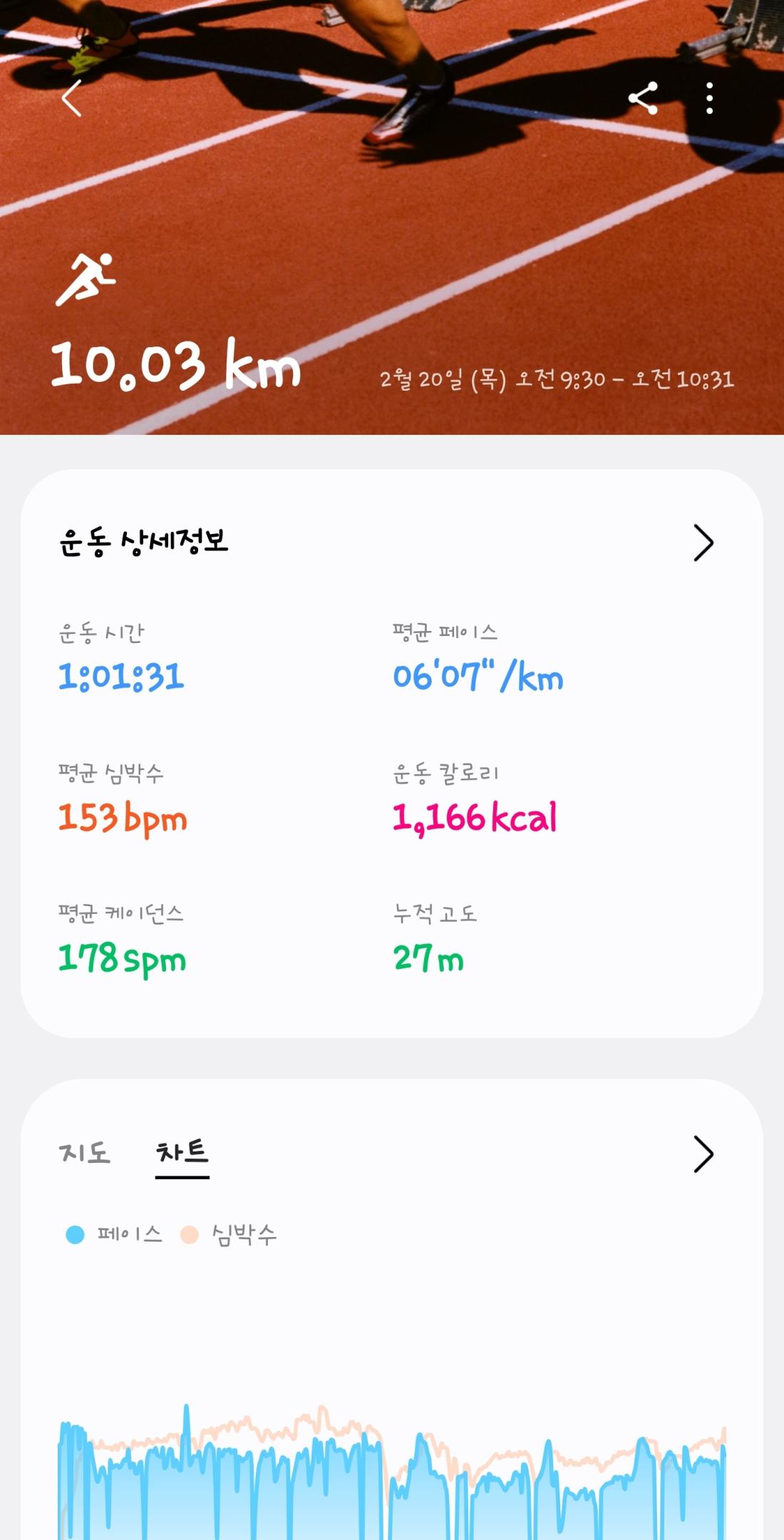Expand the chart with its chevron
The width and height of the screenshot is (784, 1540).
703,1154
